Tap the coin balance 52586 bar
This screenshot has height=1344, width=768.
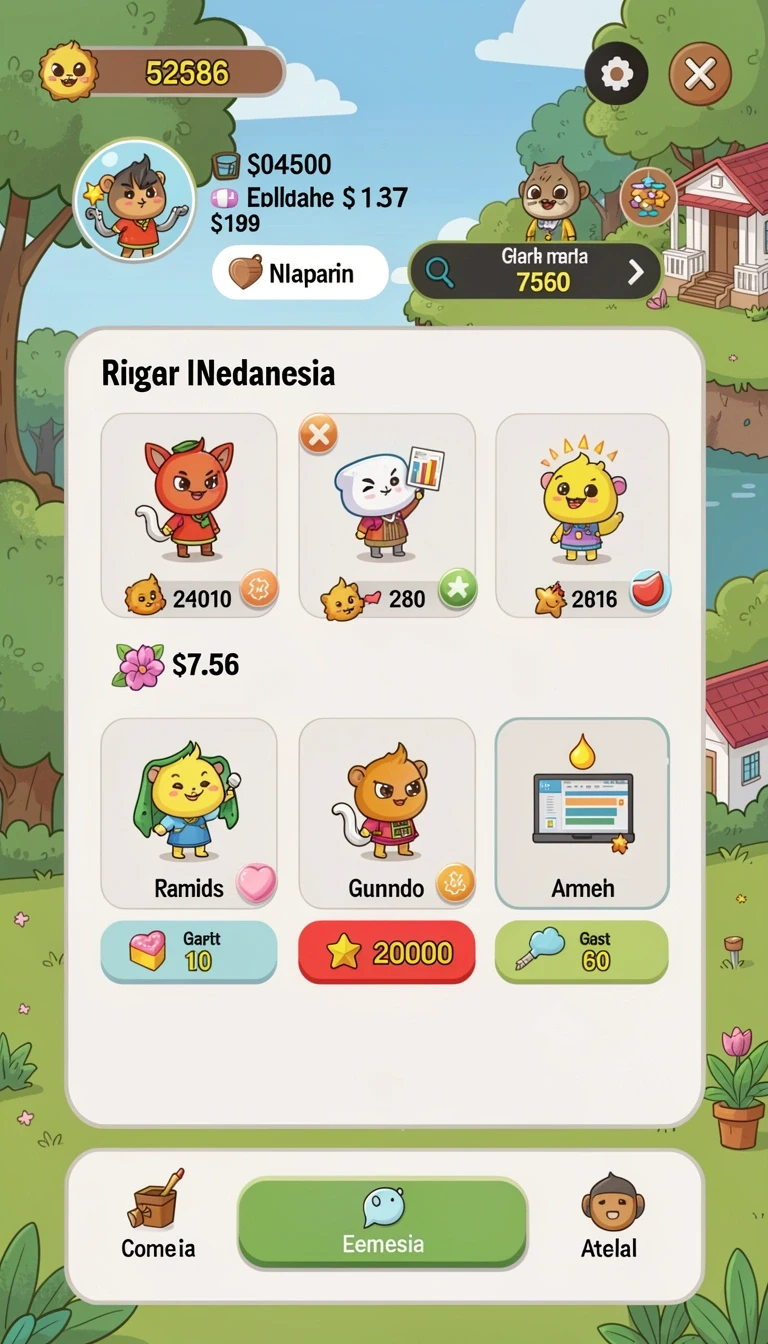pos(163,72)
